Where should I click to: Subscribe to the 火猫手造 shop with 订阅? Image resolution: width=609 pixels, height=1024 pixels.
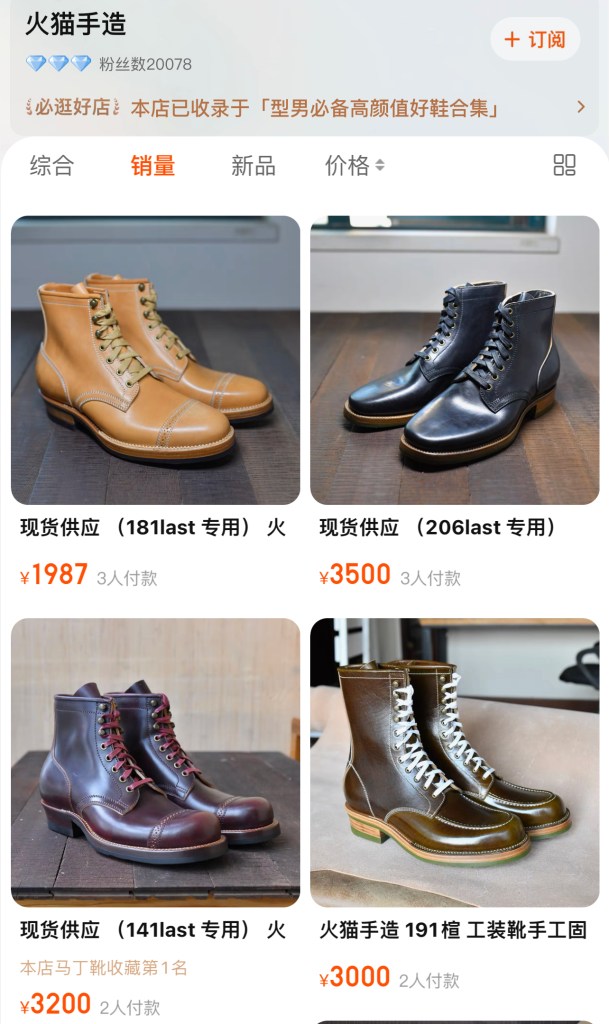(x=535, y=40)
